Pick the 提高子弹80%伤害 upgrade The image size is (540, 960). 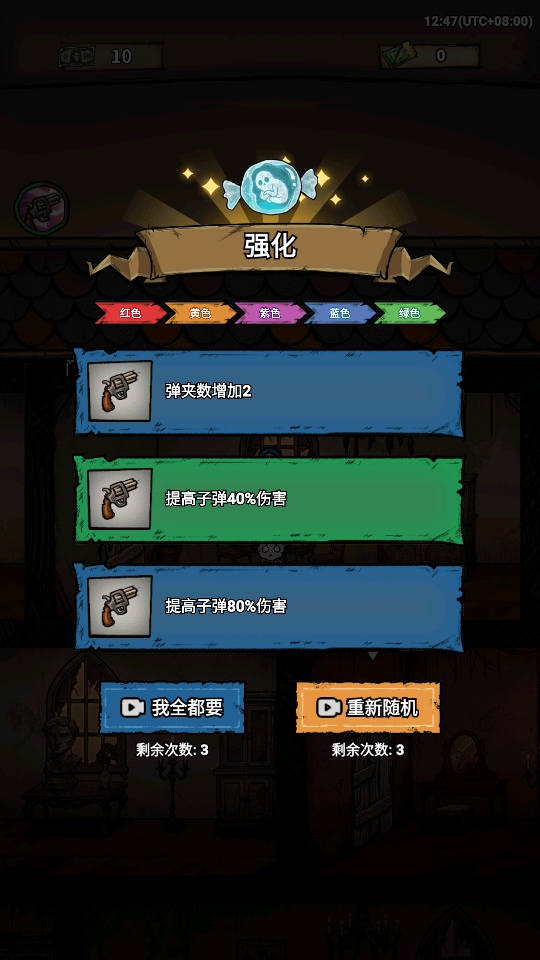pos(268,606)
